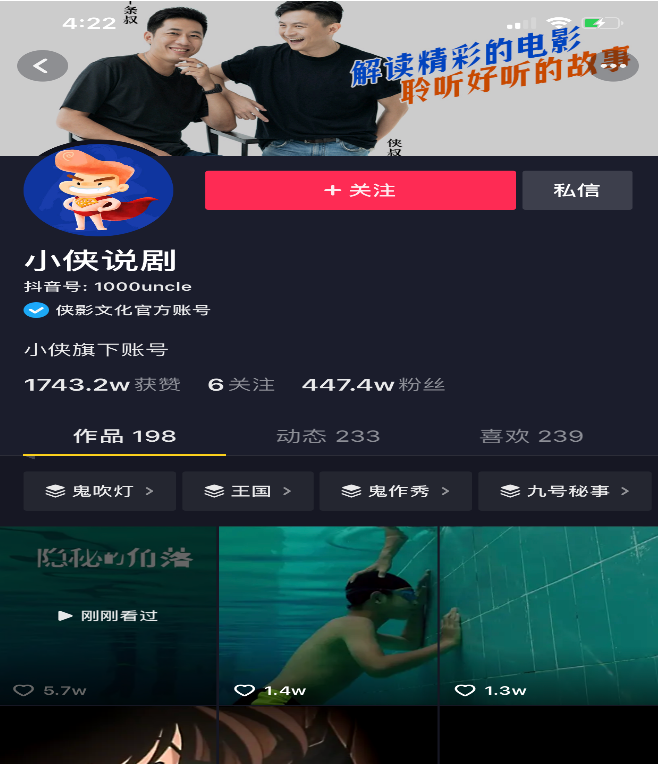The image size is (668, 764).
Task: Open the video with 1.4w likes
Action: pos(328,615)
